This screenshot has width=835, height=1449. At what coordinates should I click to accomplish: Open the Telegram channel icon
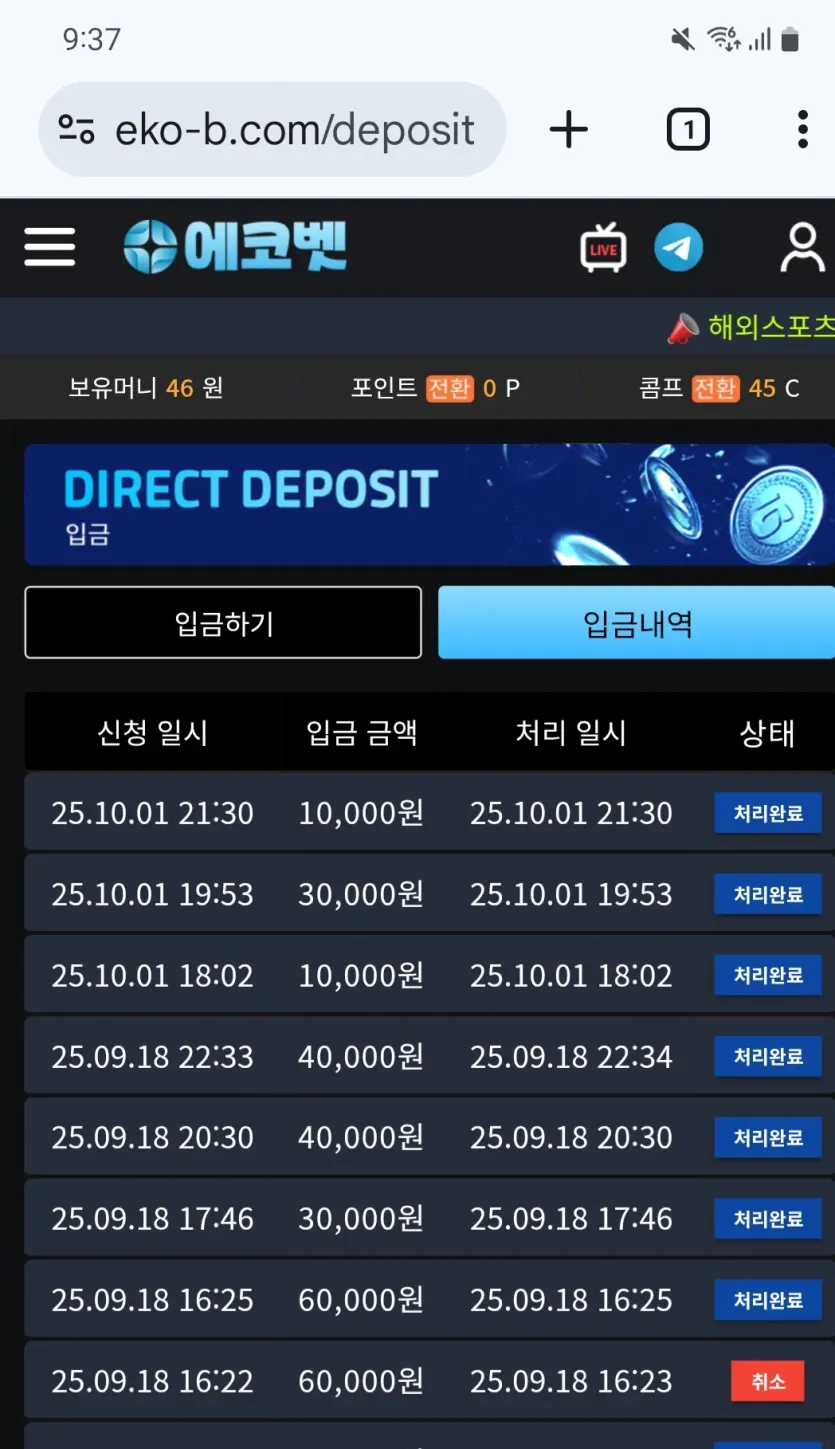click(679, 247)
